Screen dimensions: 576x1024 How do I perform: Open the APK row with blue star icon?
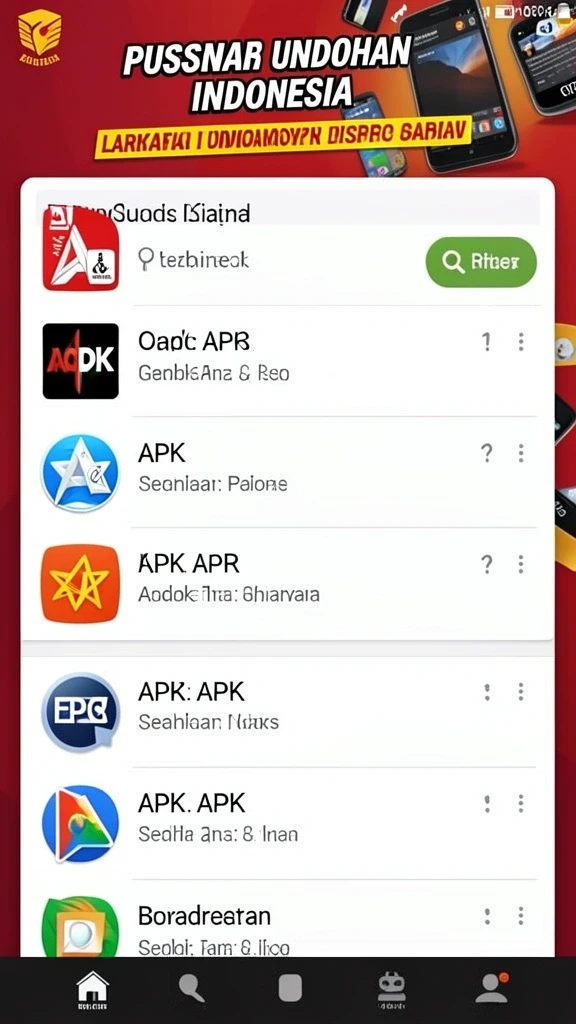click(287, 472)
